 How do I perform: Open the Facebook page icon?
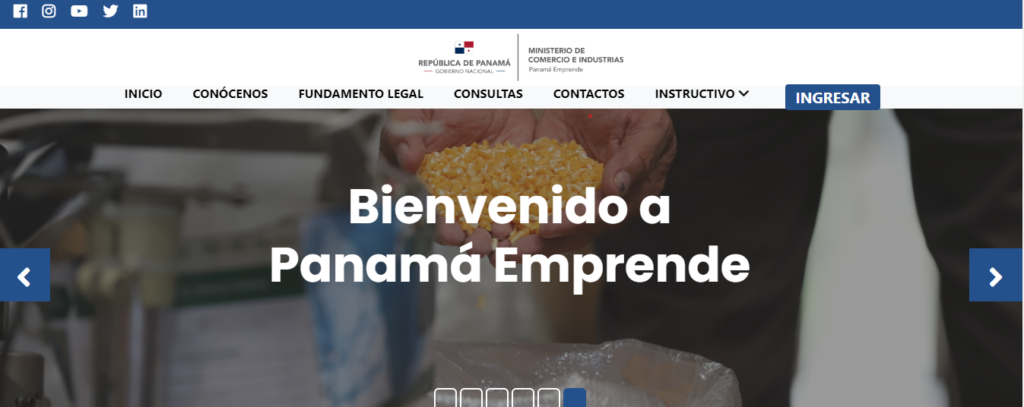pos(20,11)
